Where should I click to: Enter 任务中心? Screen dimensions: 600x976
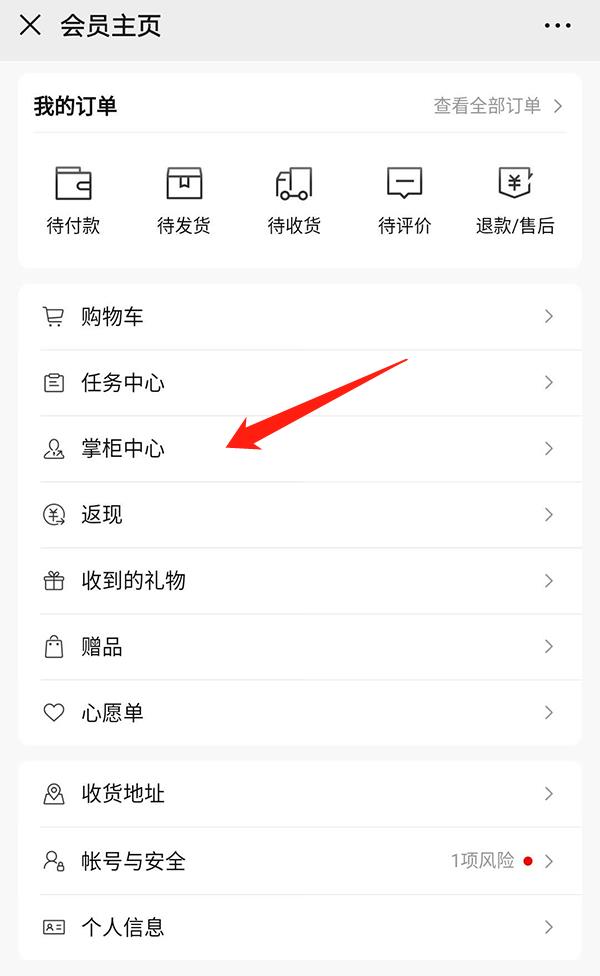pyautogui.click(x=300, y=383)
